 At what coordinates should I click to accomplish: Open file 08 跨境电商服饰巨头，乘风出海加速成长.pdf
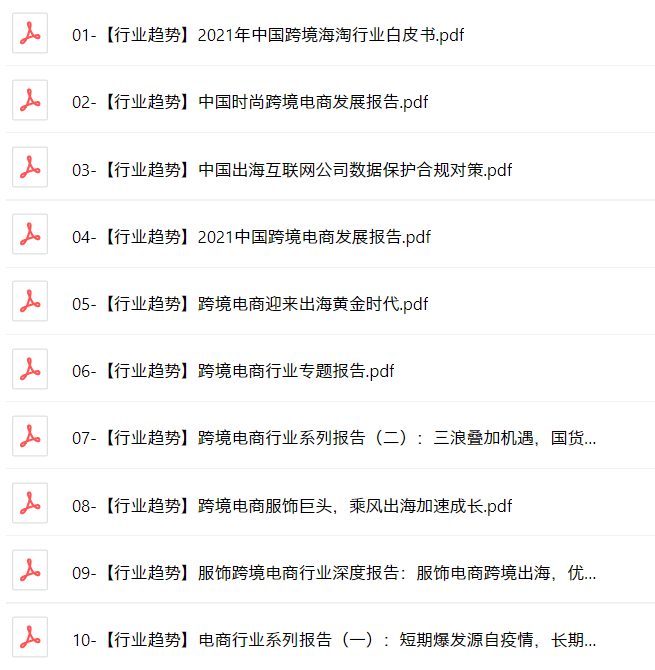291,505
